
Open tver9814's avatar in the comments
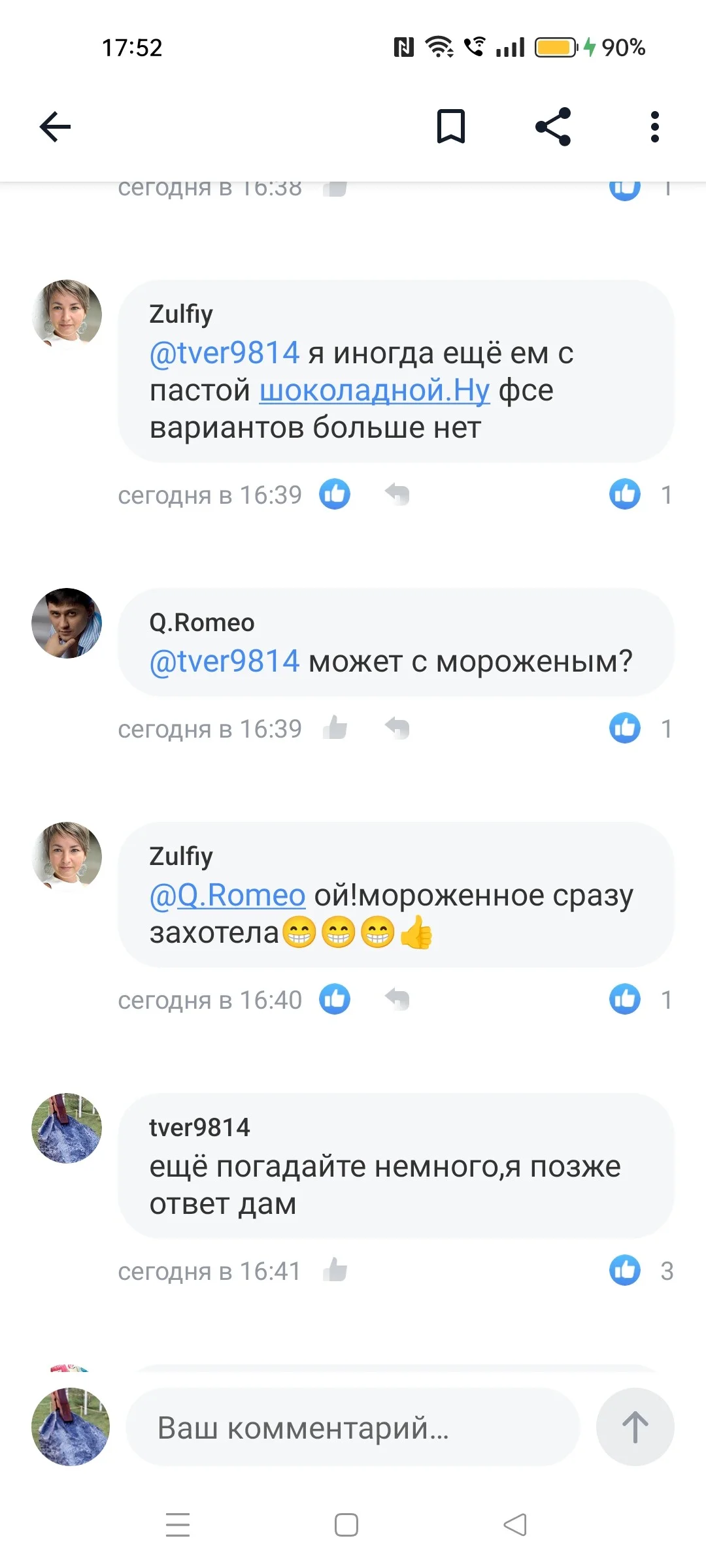pyautogui.click(x=67, y=1128)
